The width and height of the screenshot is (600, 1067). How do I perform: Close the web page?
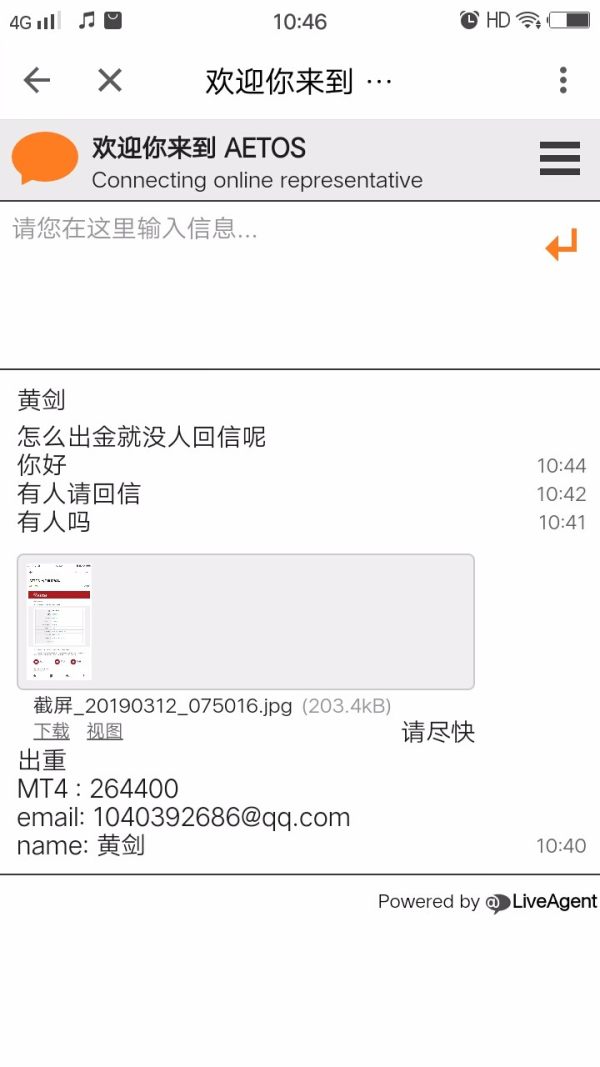[110, 81]
